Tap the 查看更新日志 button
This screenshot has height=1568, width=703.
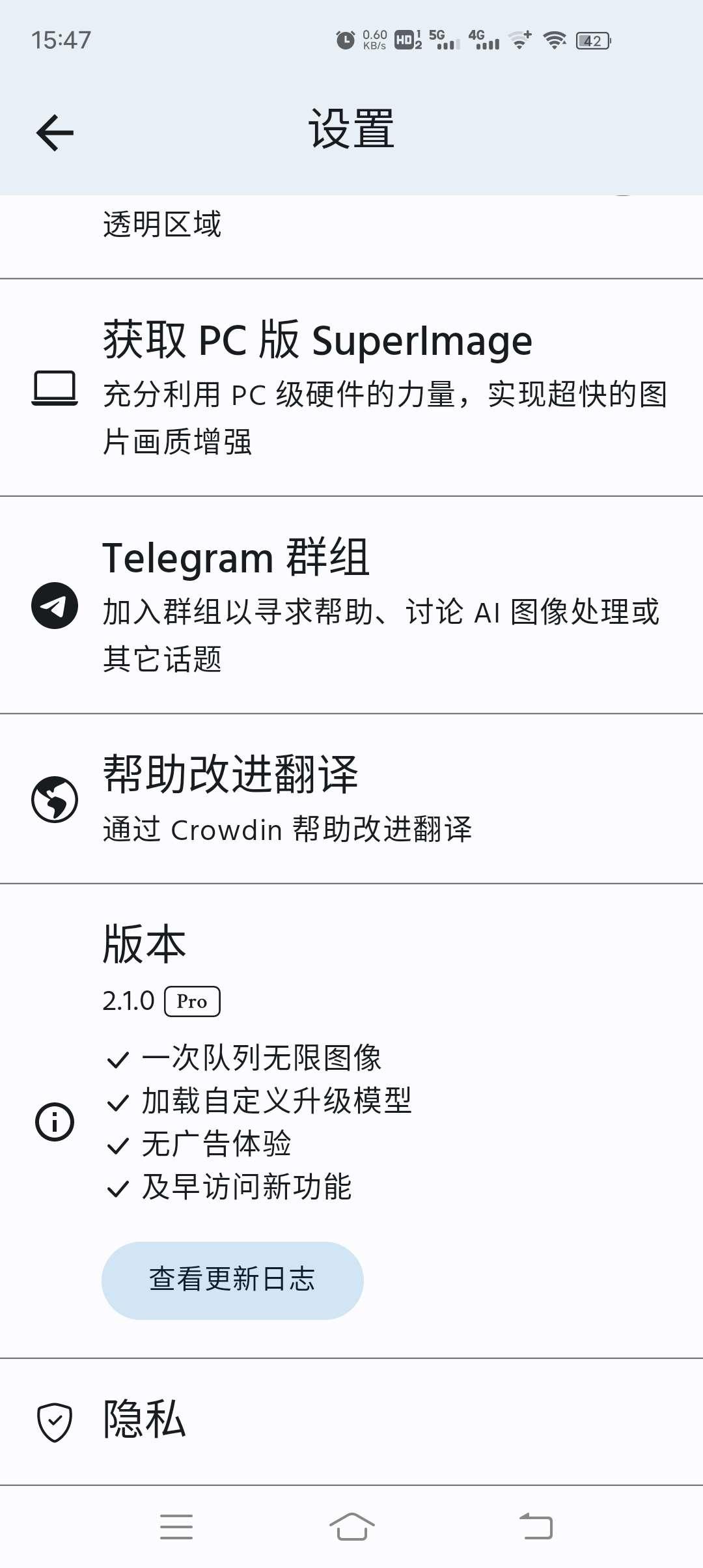click(232, 1279)
